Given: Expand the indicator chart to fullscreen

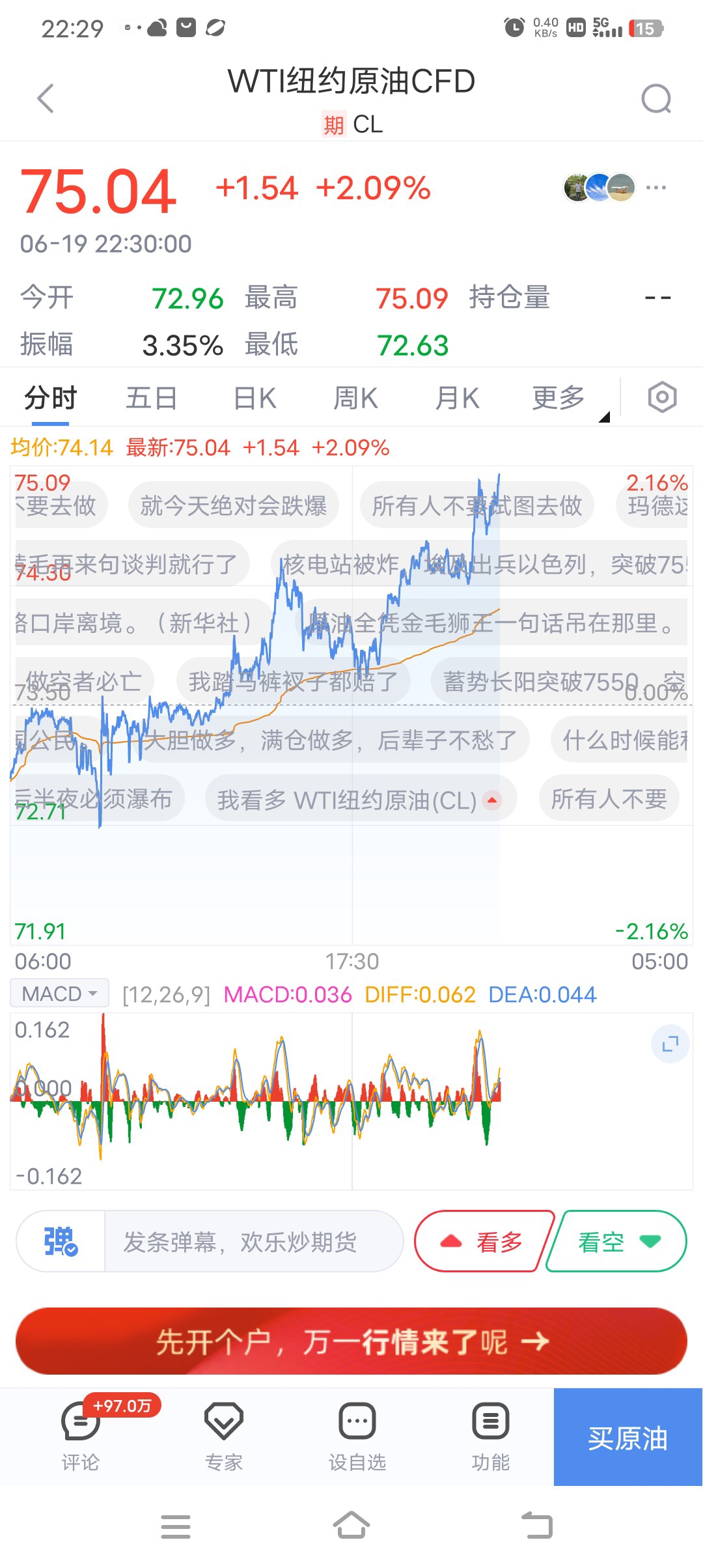Looking at the screenshot, I should 670,1044.
